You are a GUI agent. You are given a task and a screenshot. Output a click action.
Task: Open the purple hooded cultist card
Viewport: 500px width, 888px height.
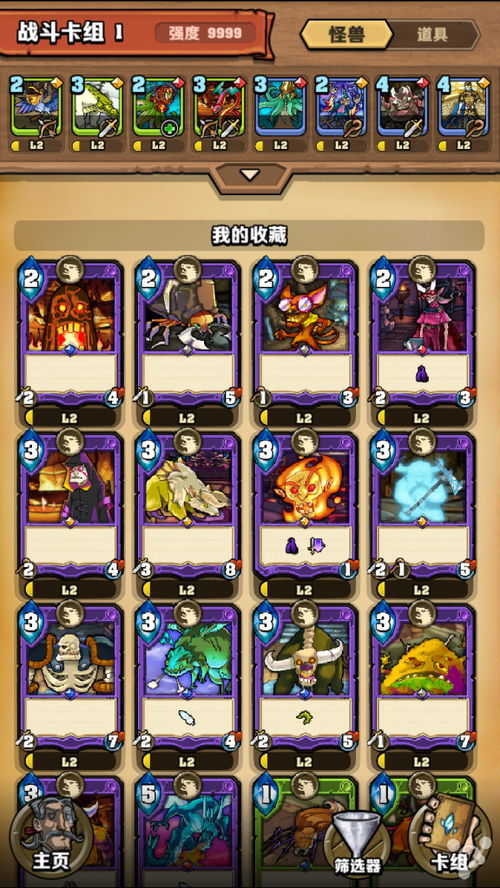[71, 515]
